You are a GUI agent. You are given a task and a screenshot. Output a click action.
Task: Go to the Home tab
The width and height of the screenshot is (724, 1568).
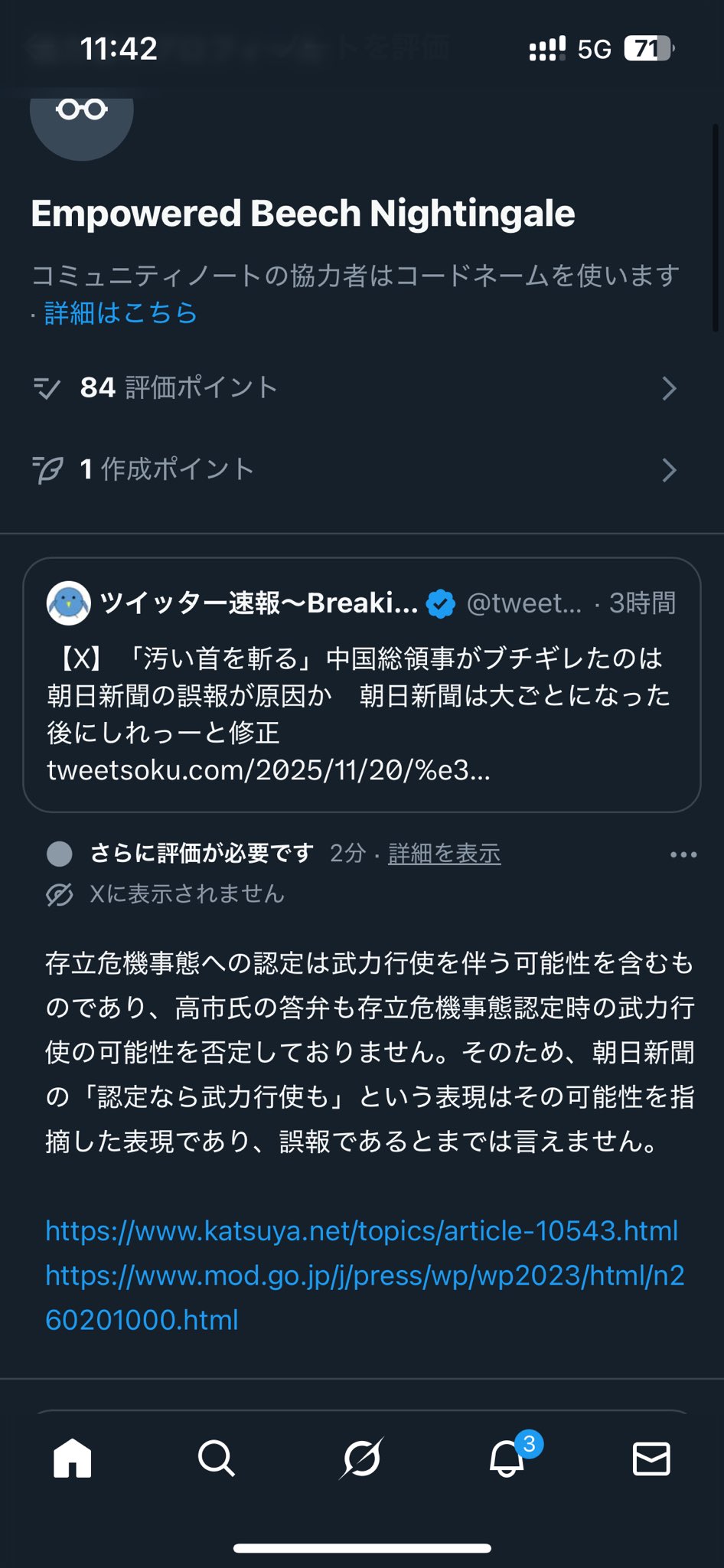[73, 1458]
